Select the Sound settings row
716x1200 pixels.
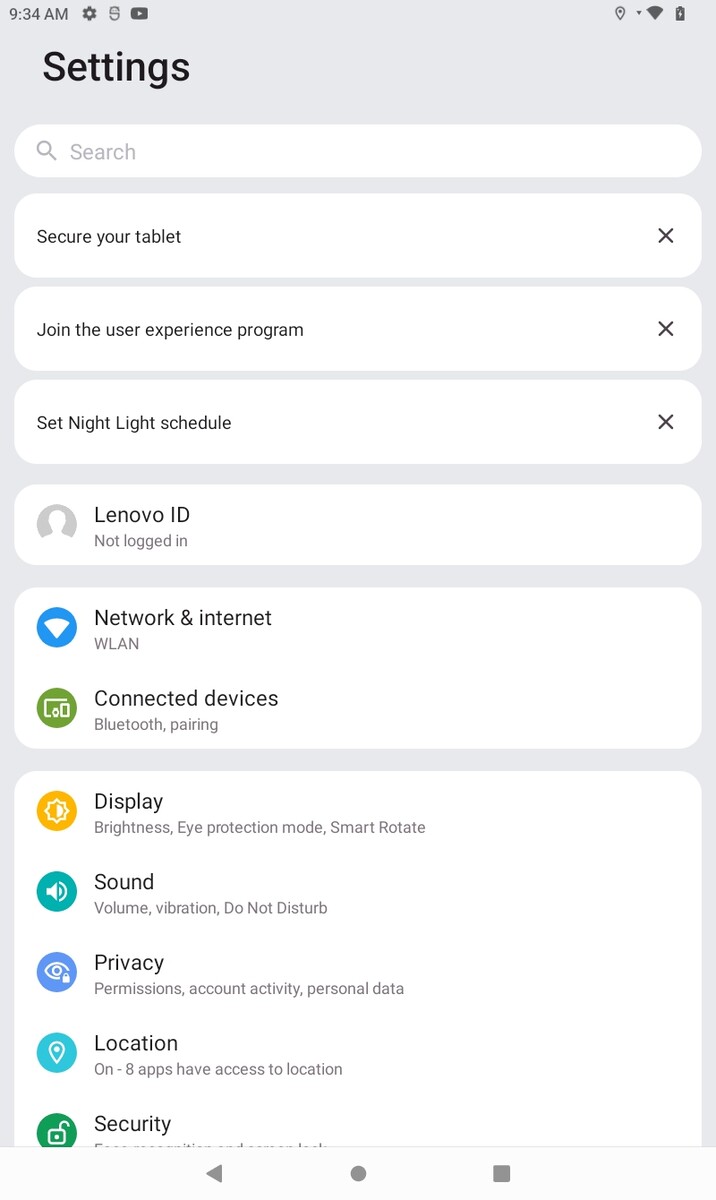click(357, 893)
